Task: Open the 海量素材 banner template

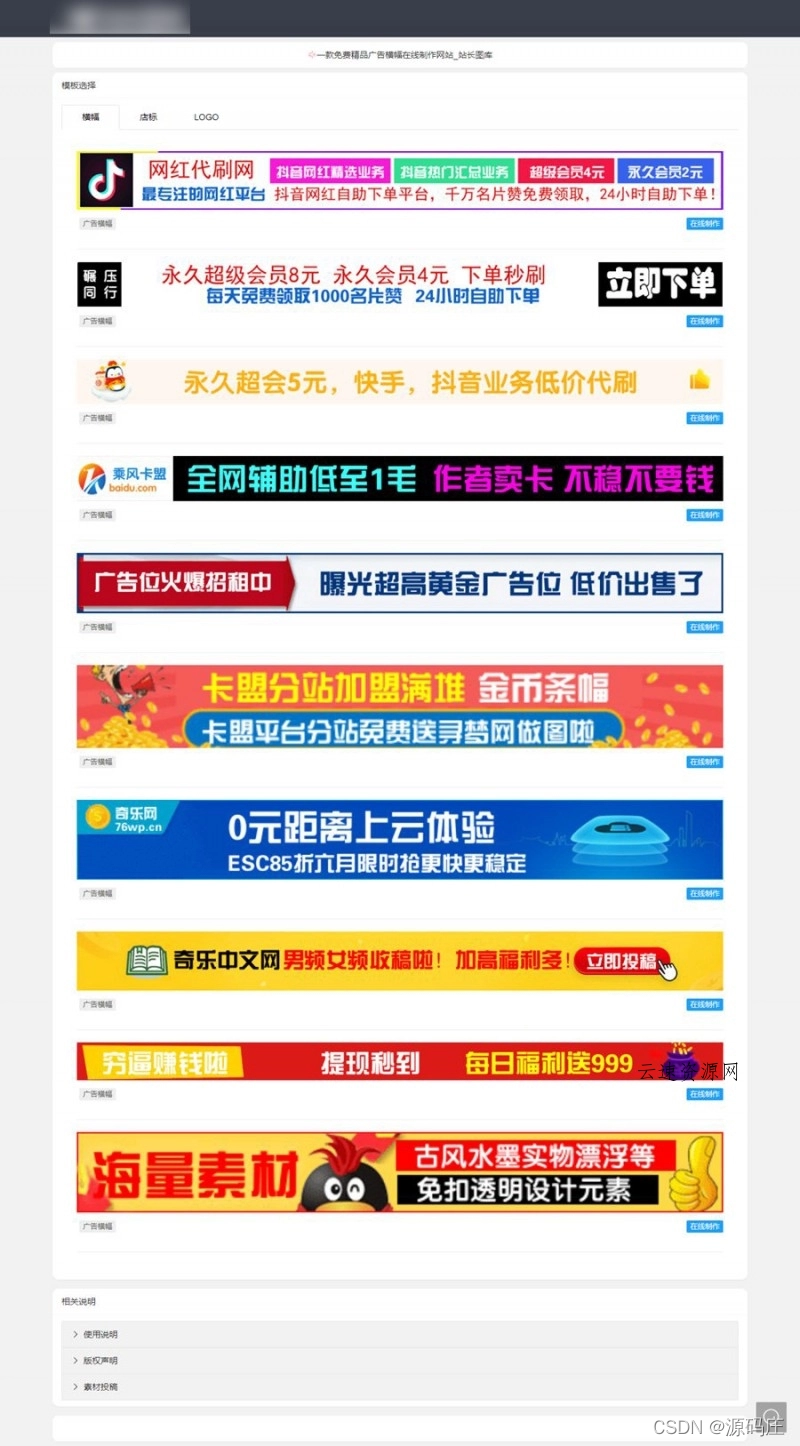Action: click(400, 1172)
